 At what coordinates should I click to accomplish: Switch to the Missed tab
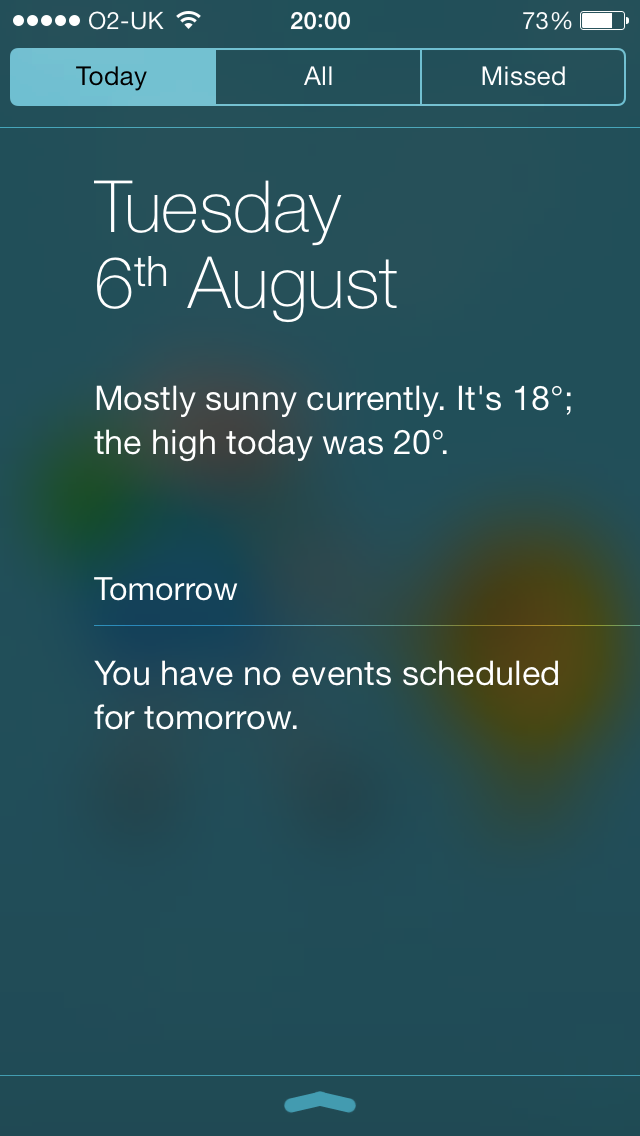pos(523,77)
